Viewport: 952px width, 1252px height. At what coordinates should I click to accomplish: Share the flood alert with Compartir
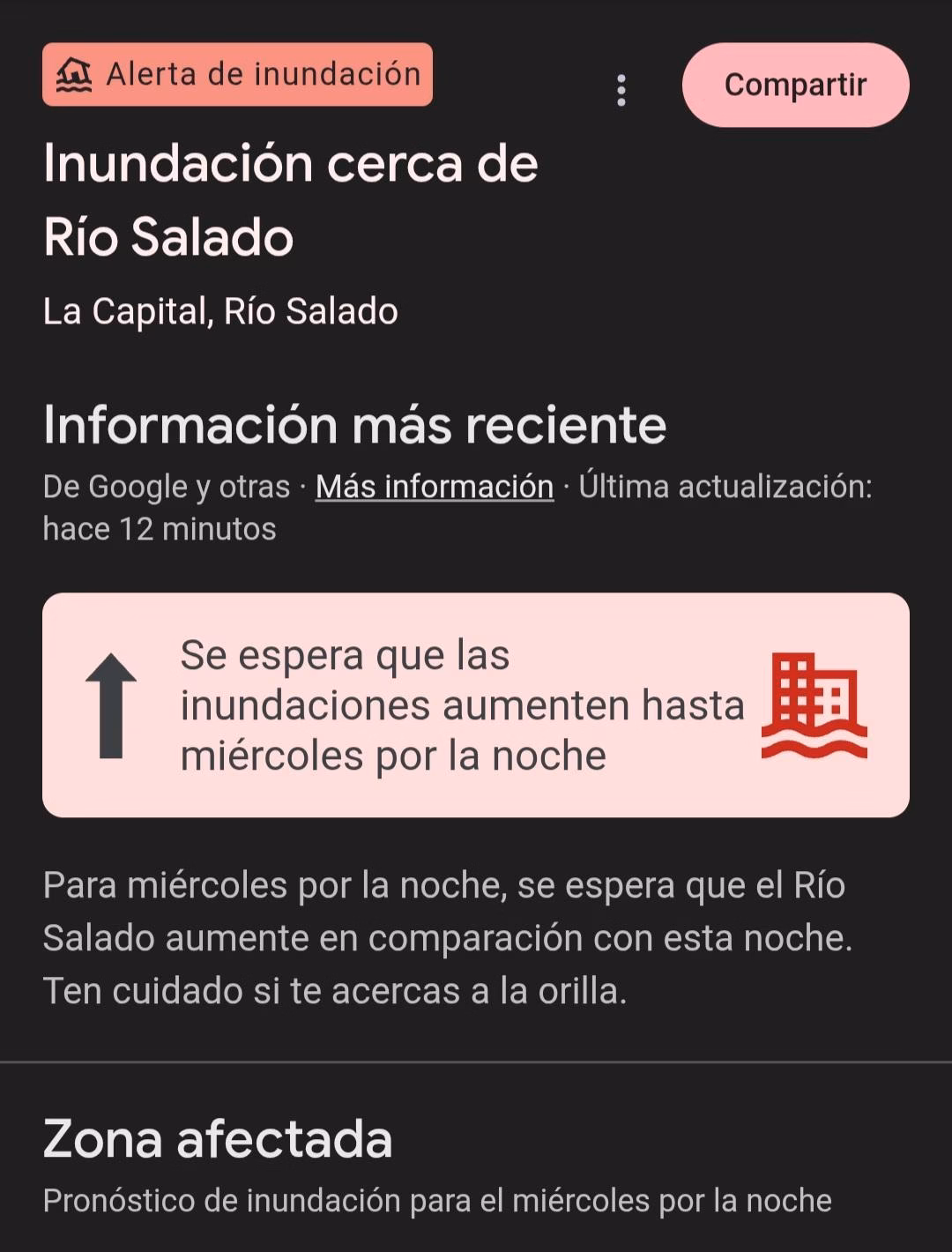(795, 86)
